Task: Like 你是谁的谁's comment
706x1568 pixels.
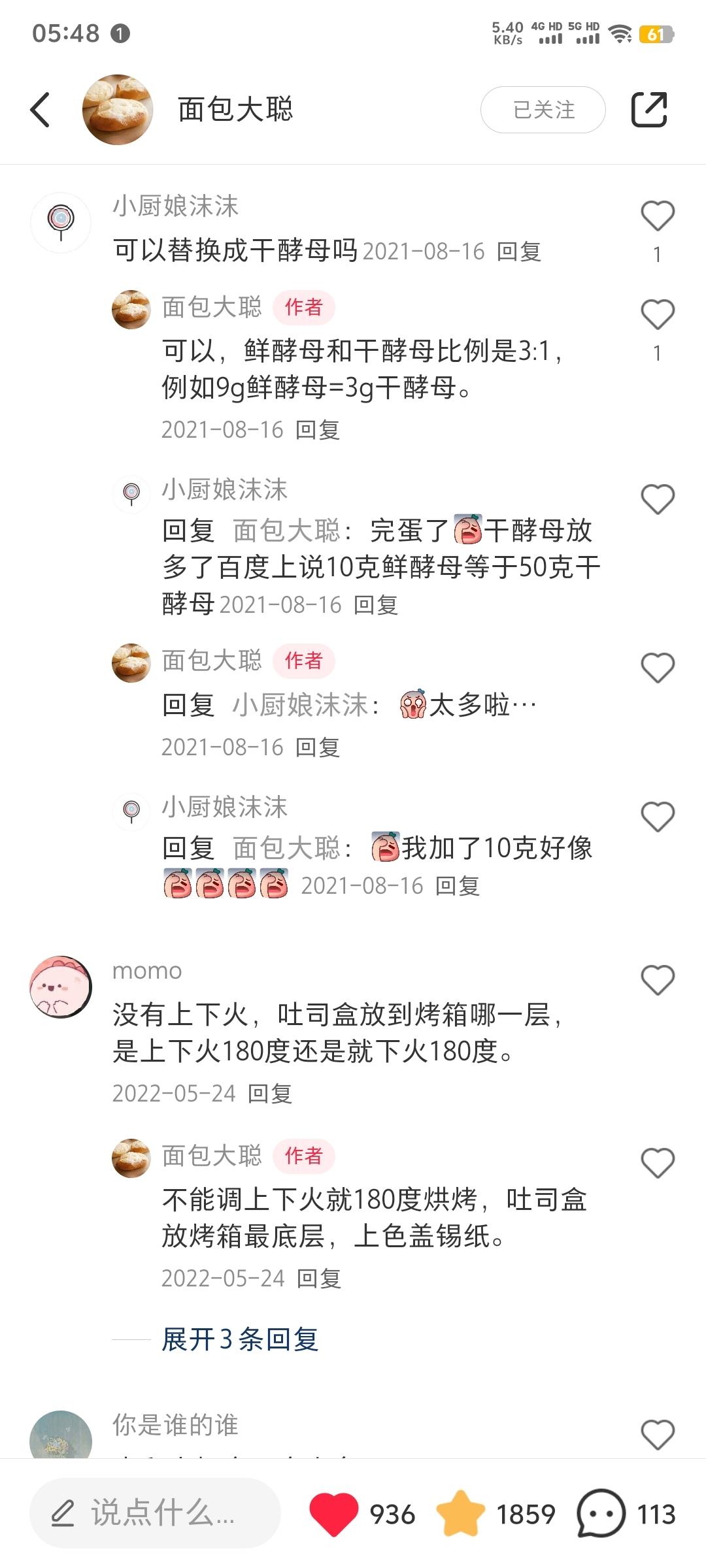Action: click(658, 1435)
